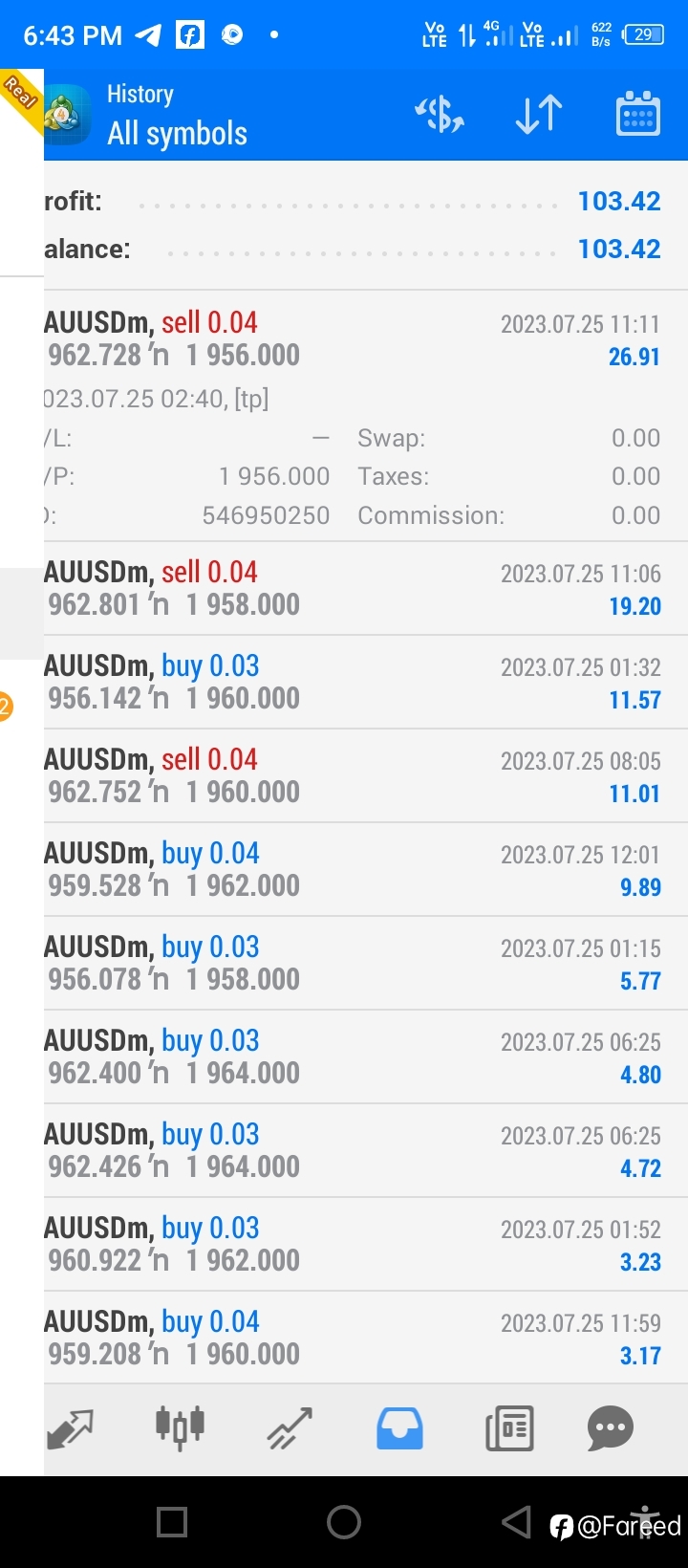Expand the buy 0.03 trade with profit 5.77
The width and height of the screenshot is (688, 1568).
tap(366, 963)
